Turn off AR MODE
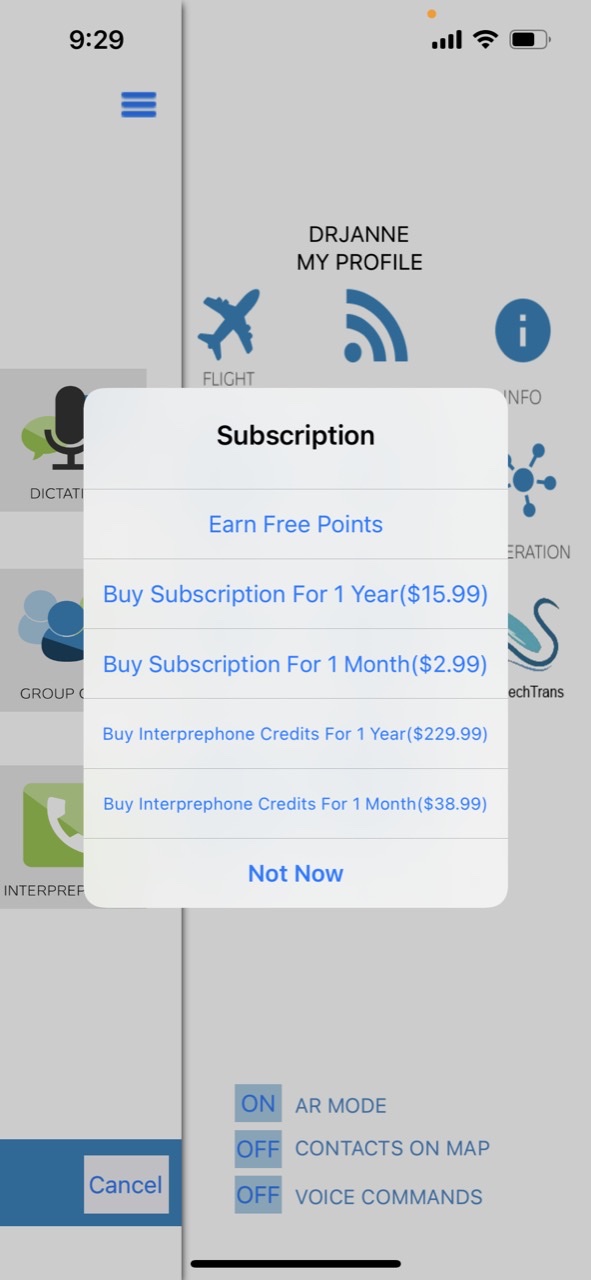Viewport: 591px width, 1280px height. [x=258, y=1104]
